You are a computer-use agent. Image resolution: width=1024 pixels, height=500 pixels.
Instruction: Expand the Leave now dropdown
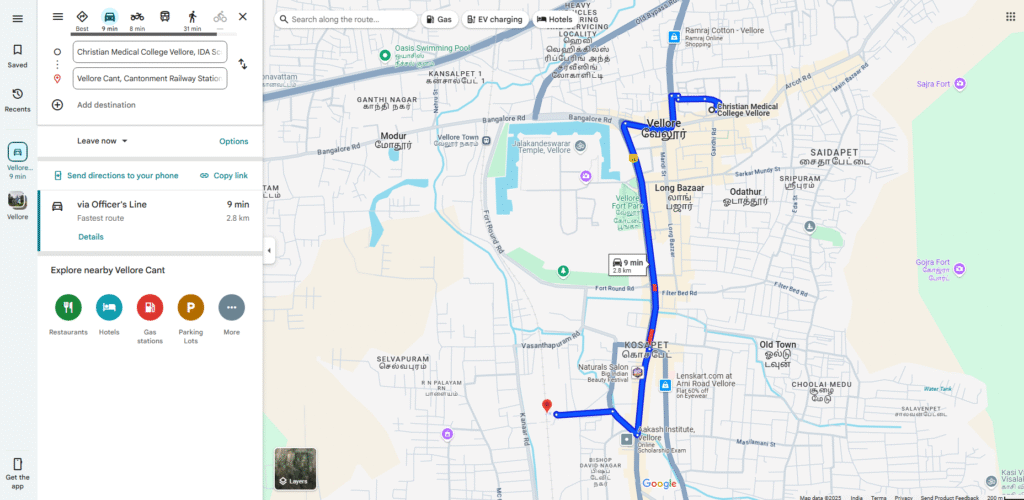point(103,141)
